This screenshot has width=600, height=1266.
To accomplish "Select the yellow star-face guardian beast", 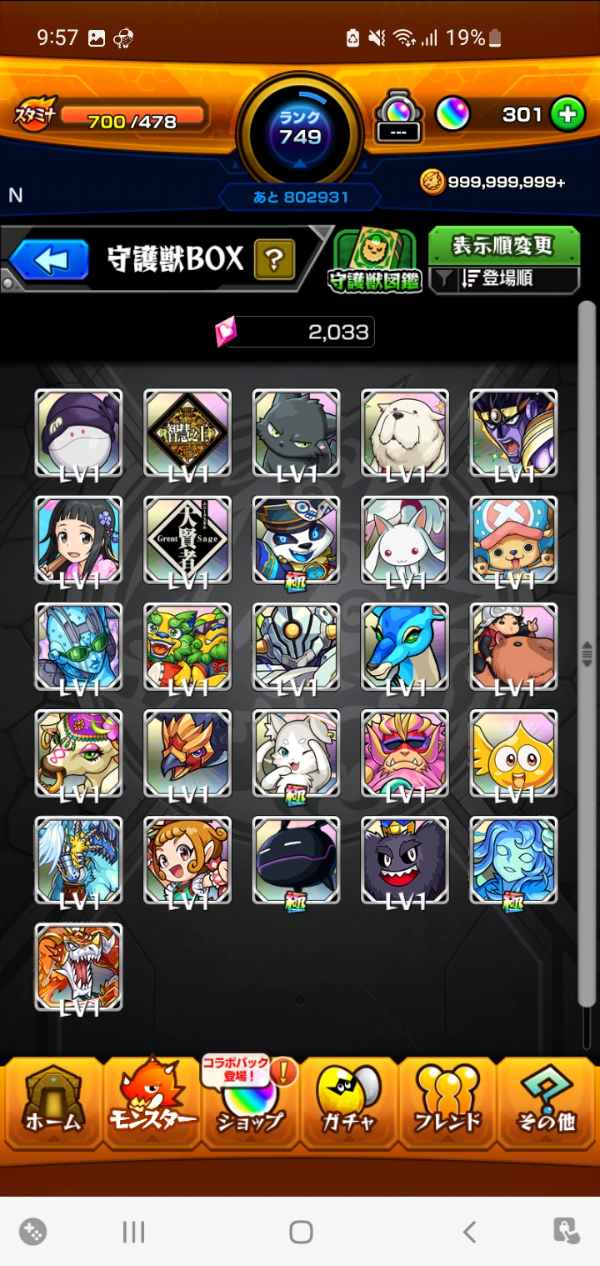I will [x=513, y=754].
